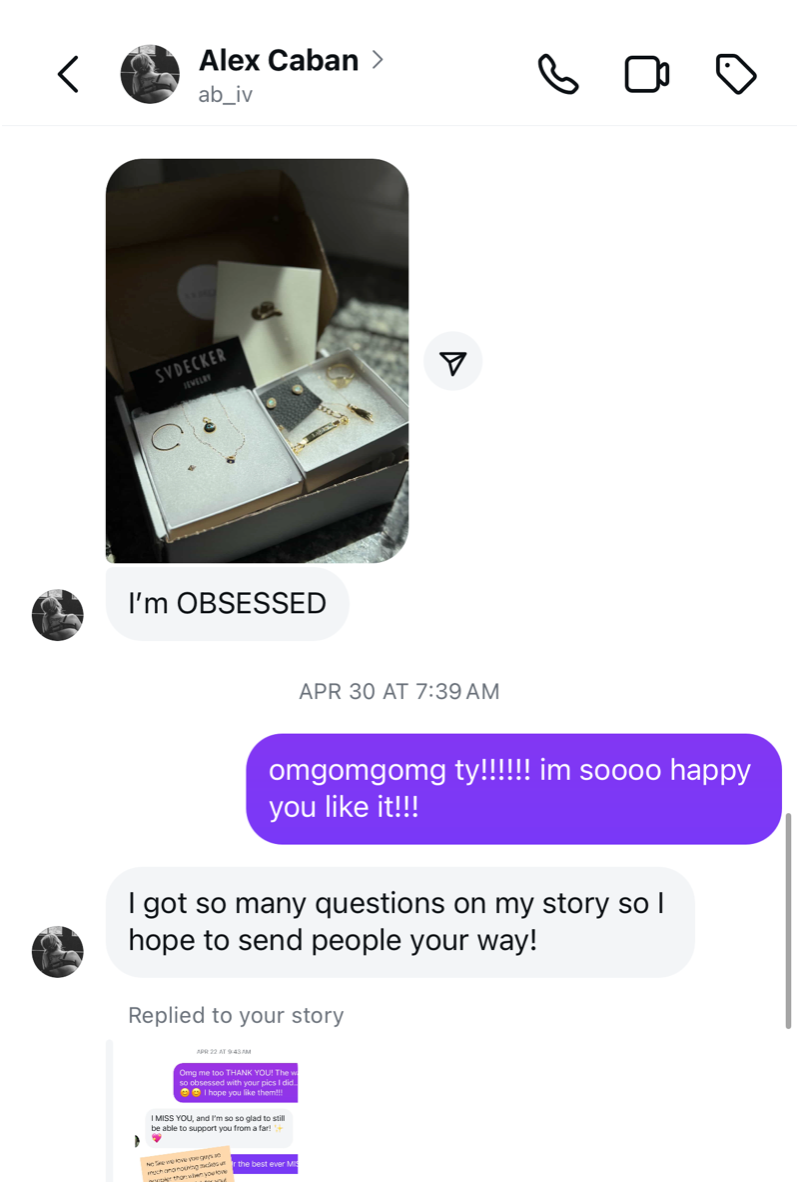
Task: Start a voice call with Alex Caban
Action: (x=558, y=74)
